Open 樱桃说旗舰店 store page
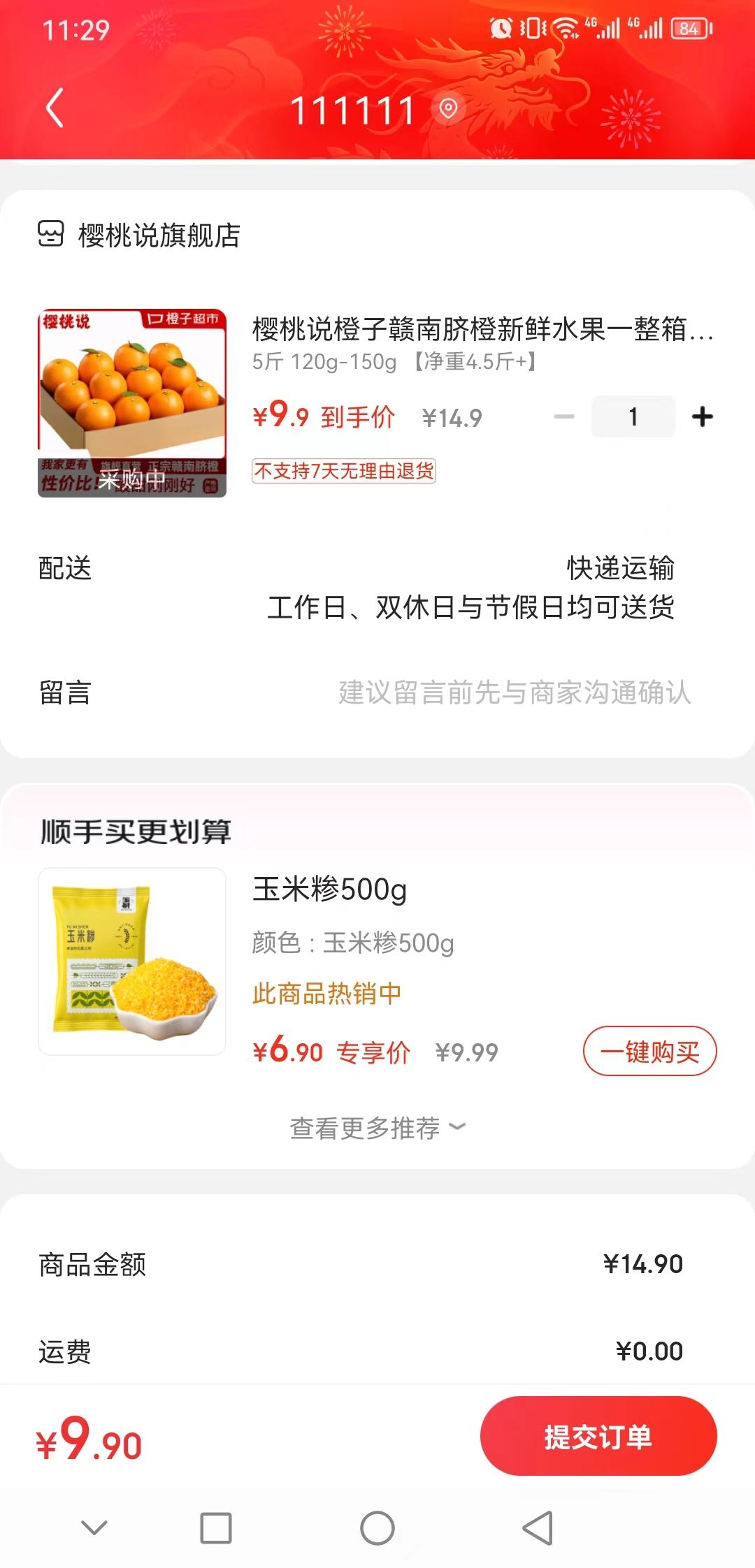 [139, 235]
